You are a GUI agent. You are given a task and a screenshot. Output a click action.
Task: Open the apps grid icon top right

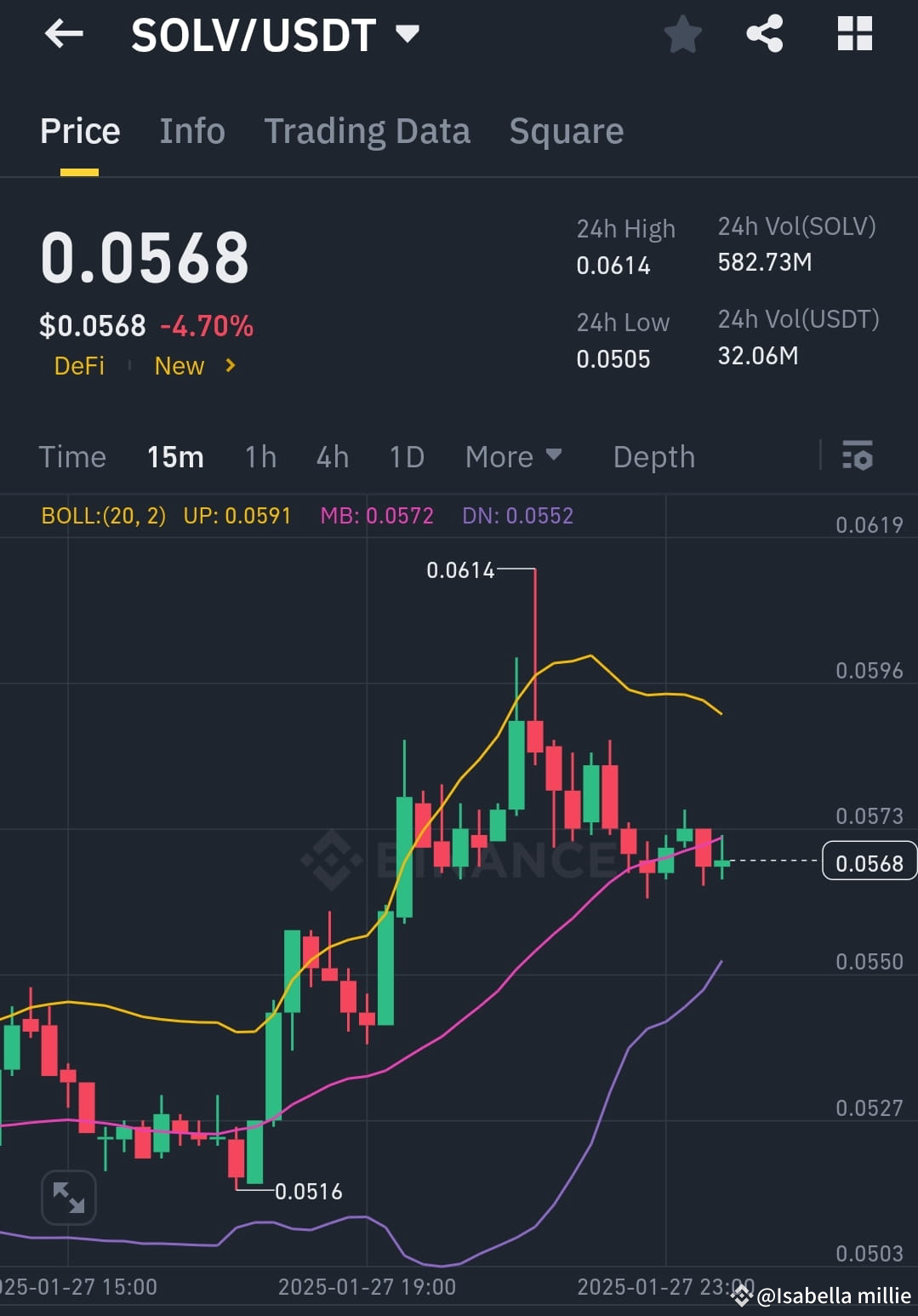(854, 34)
